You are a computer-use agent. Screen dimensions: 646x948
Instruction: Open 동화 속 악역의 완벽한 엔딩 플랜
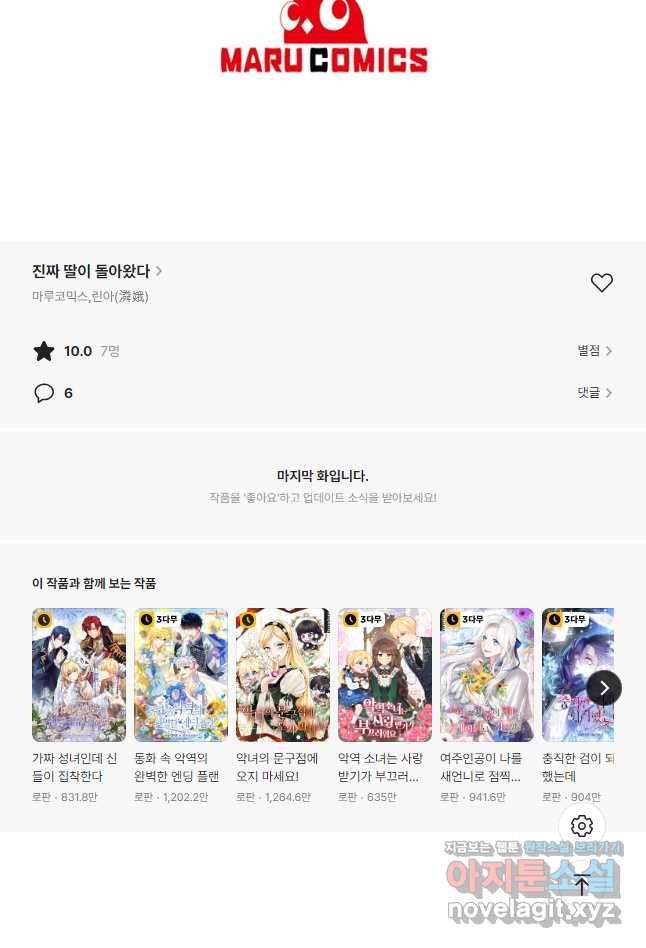click(x=181, y=675)
